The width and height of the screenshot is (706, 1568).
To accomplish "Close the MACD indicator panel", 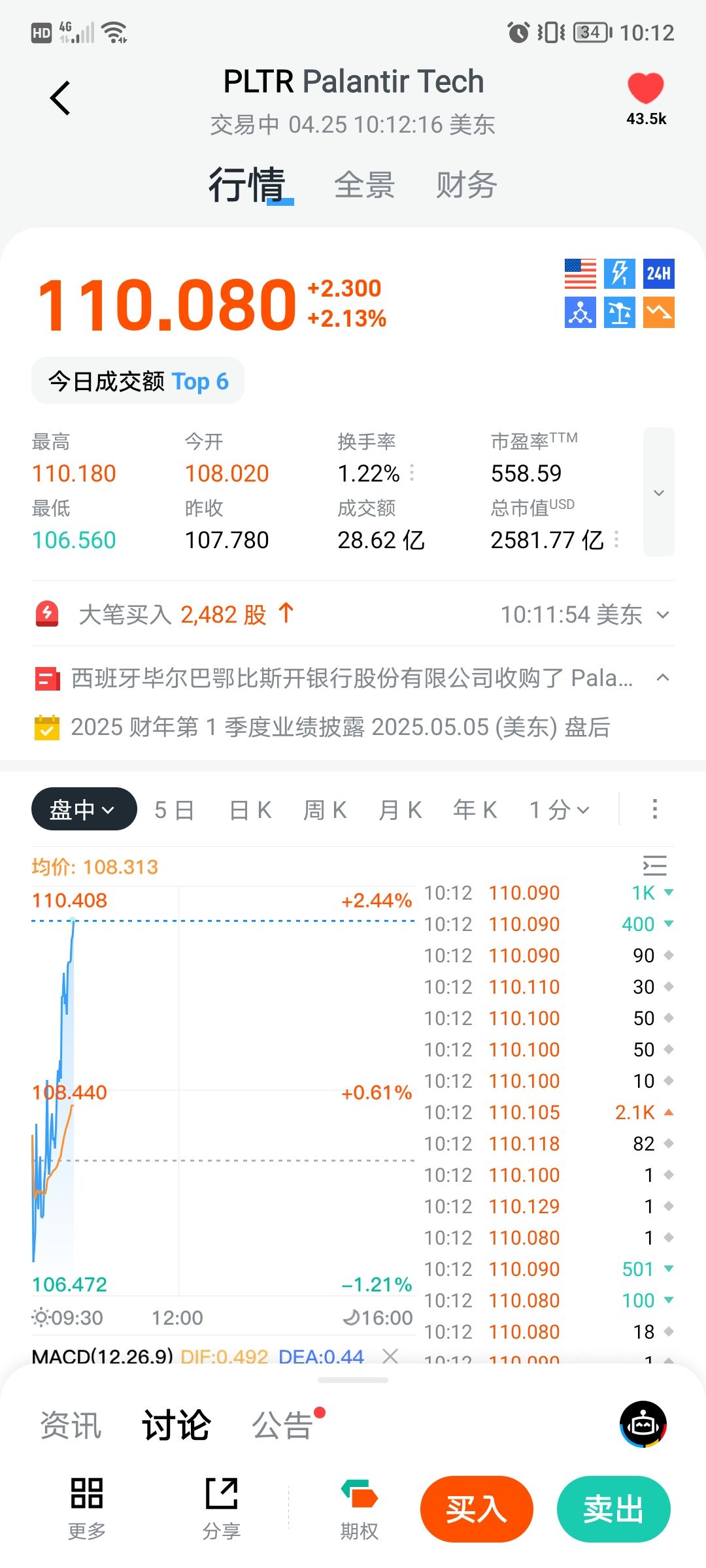I will (390, 1356).
